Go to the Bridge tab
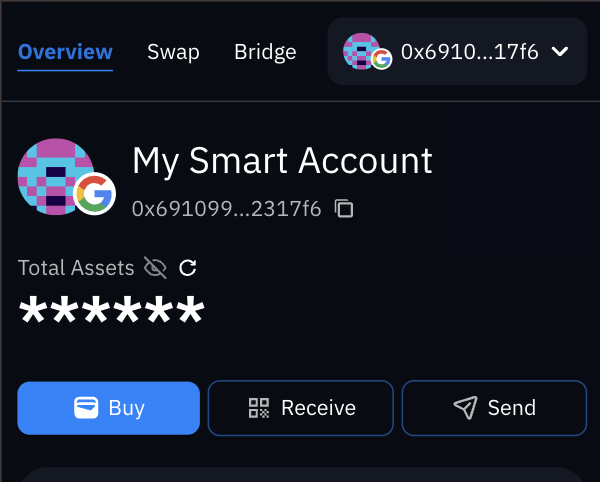This screenshot has width=600, height=482. pyautogui.click(x=265, y=52)
